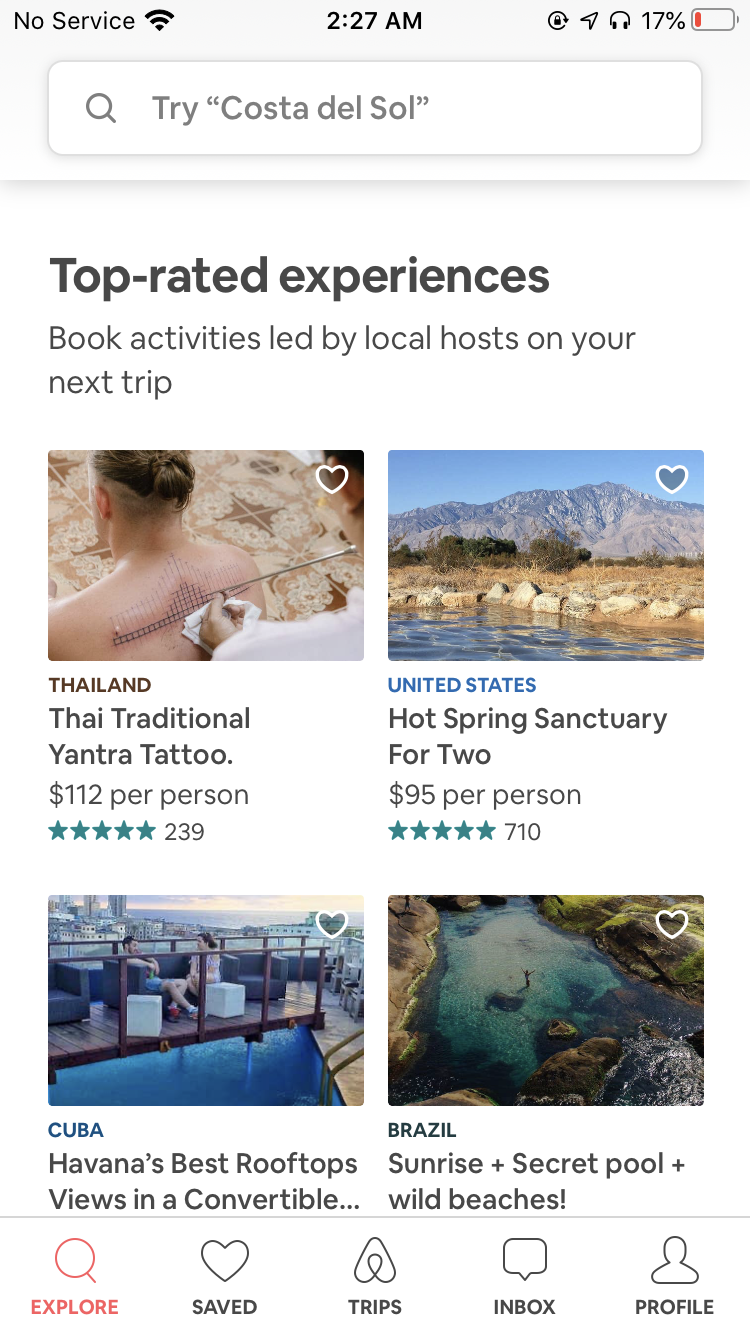Switch to the Saved tab
The width and height of the screenshot is (750, 1334).
(225, 1277)
